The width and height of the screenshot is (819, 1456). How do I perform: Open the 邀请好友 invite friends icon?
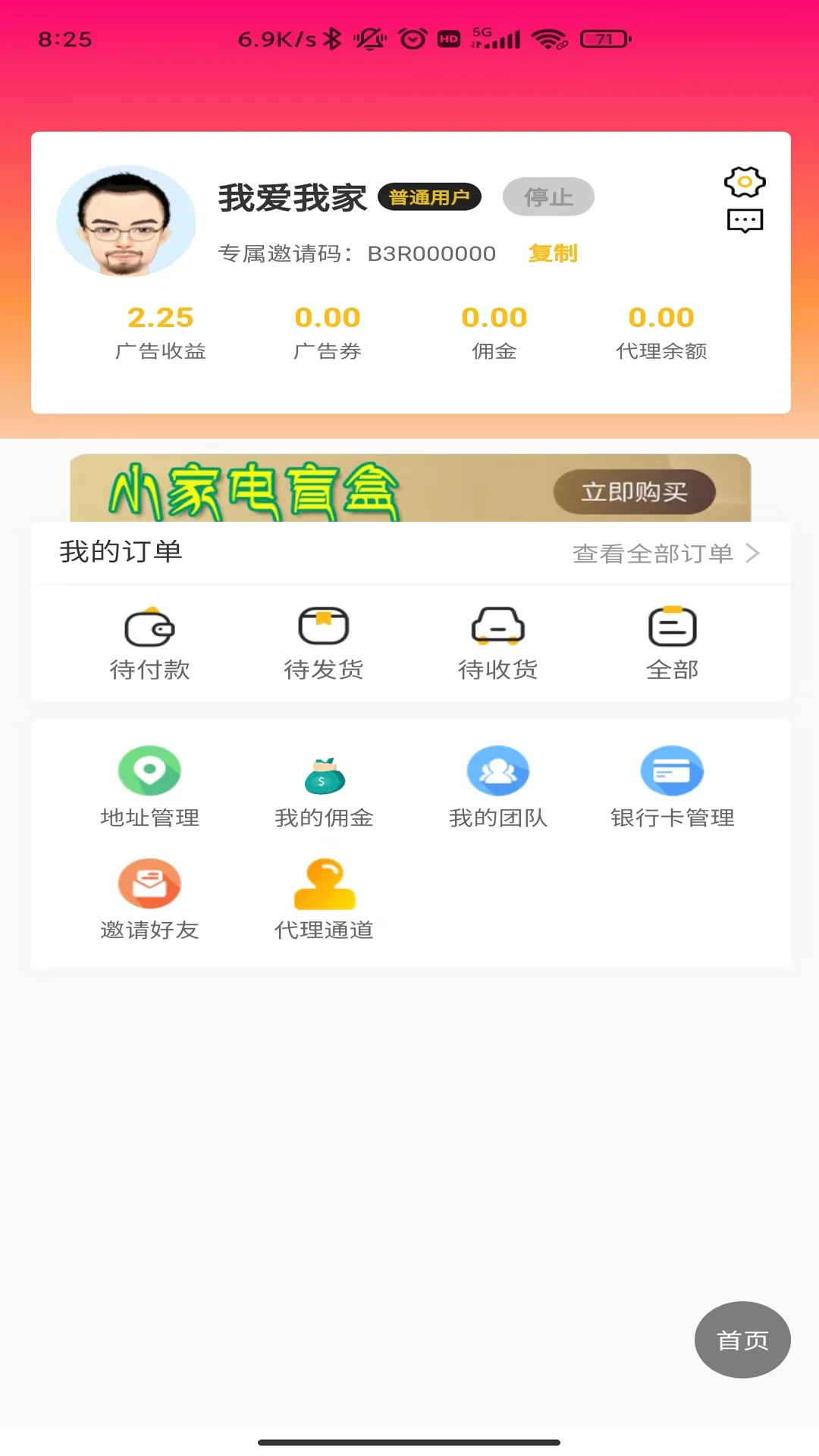coord(149,883)
